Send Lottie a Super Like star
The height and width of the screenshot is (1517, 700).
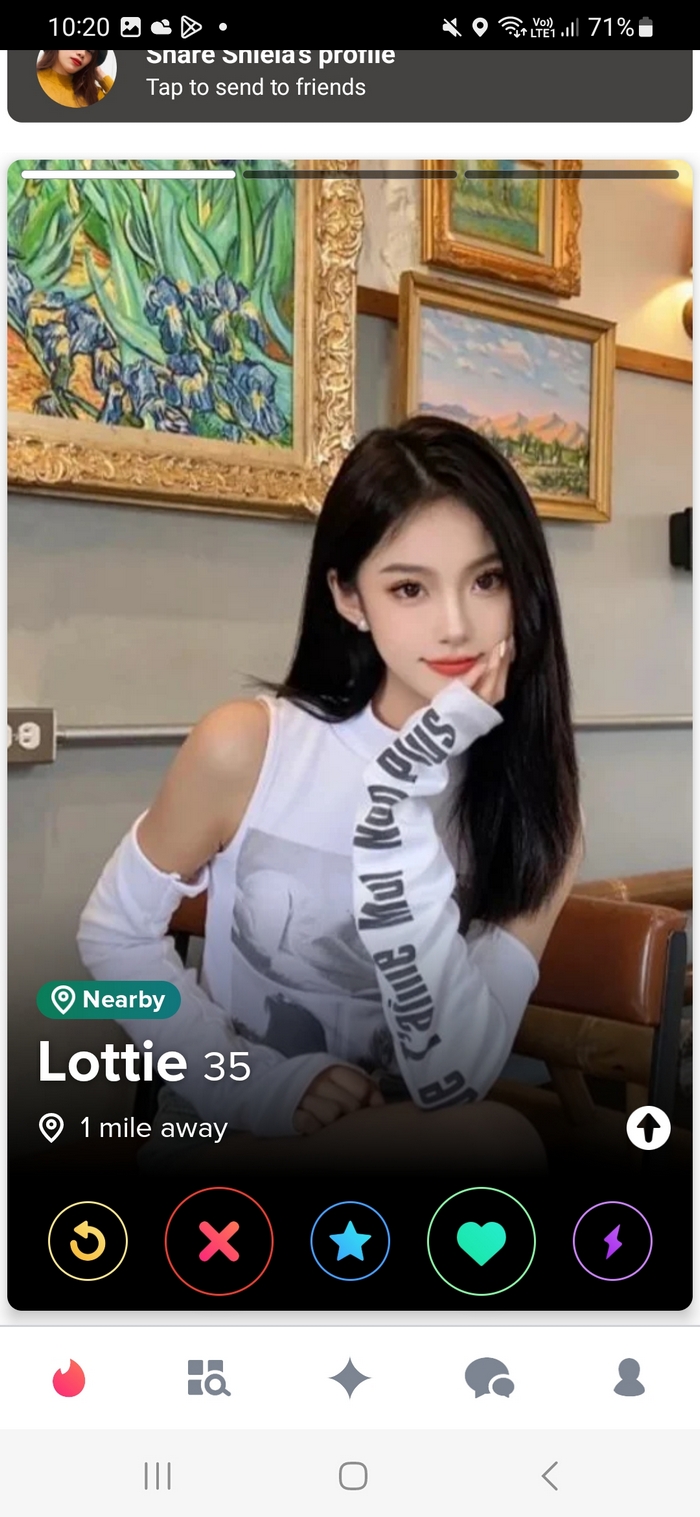(x=350, y=1242)
